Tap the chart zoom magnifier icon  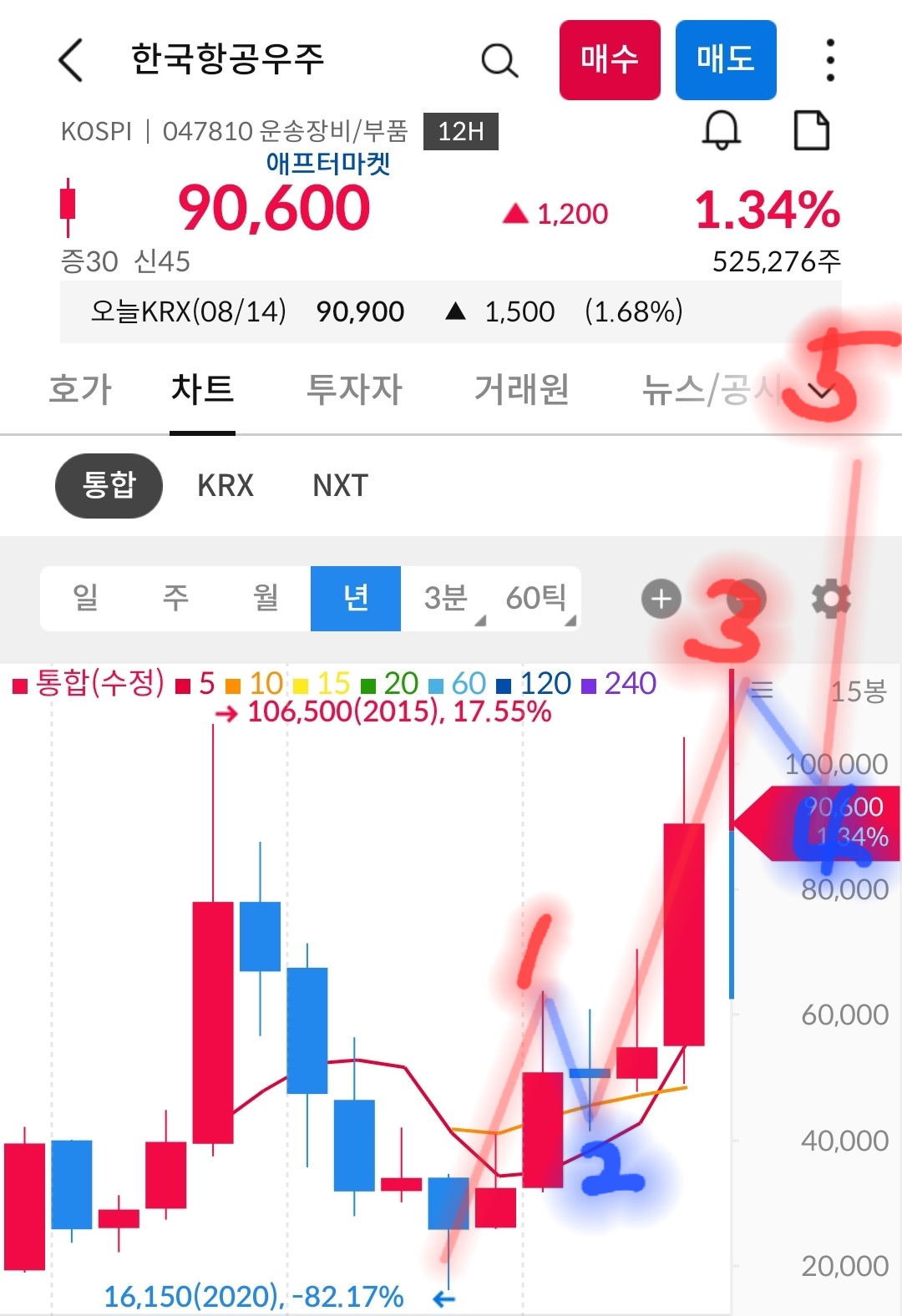click(x=746, y=598)
